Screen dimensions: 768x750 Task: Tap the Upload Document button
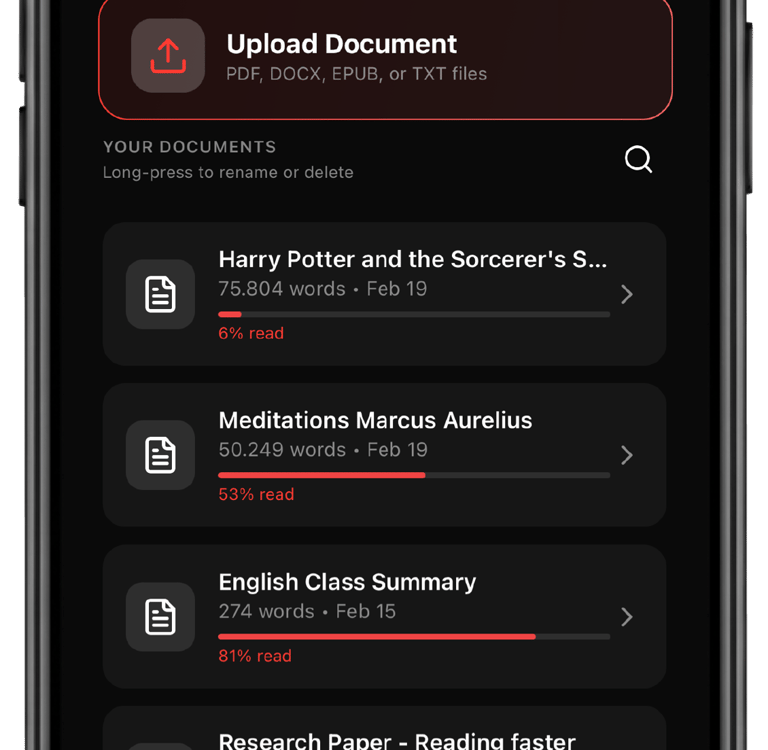pos(385,58)
